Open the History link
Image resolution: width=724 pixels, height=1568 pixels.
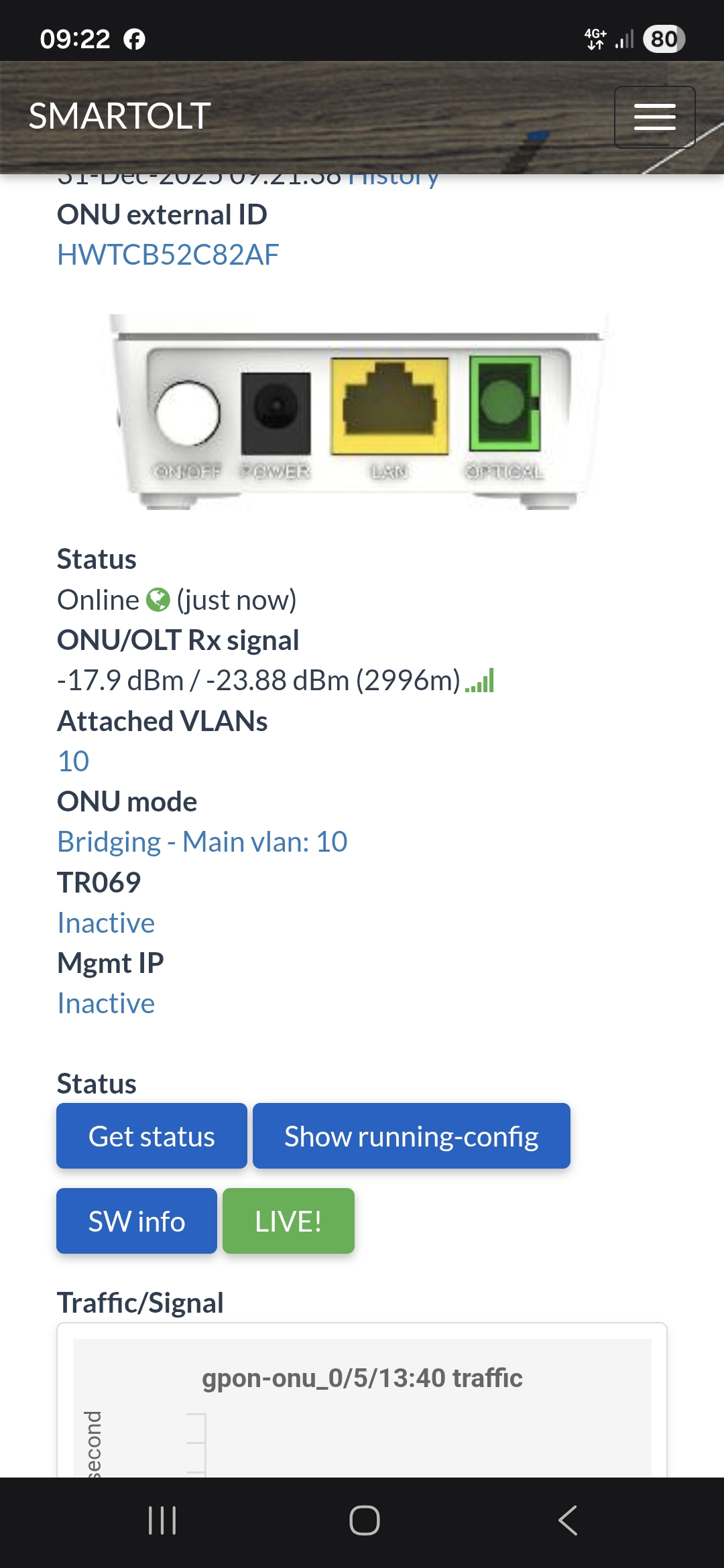click(x=394, y=178)
